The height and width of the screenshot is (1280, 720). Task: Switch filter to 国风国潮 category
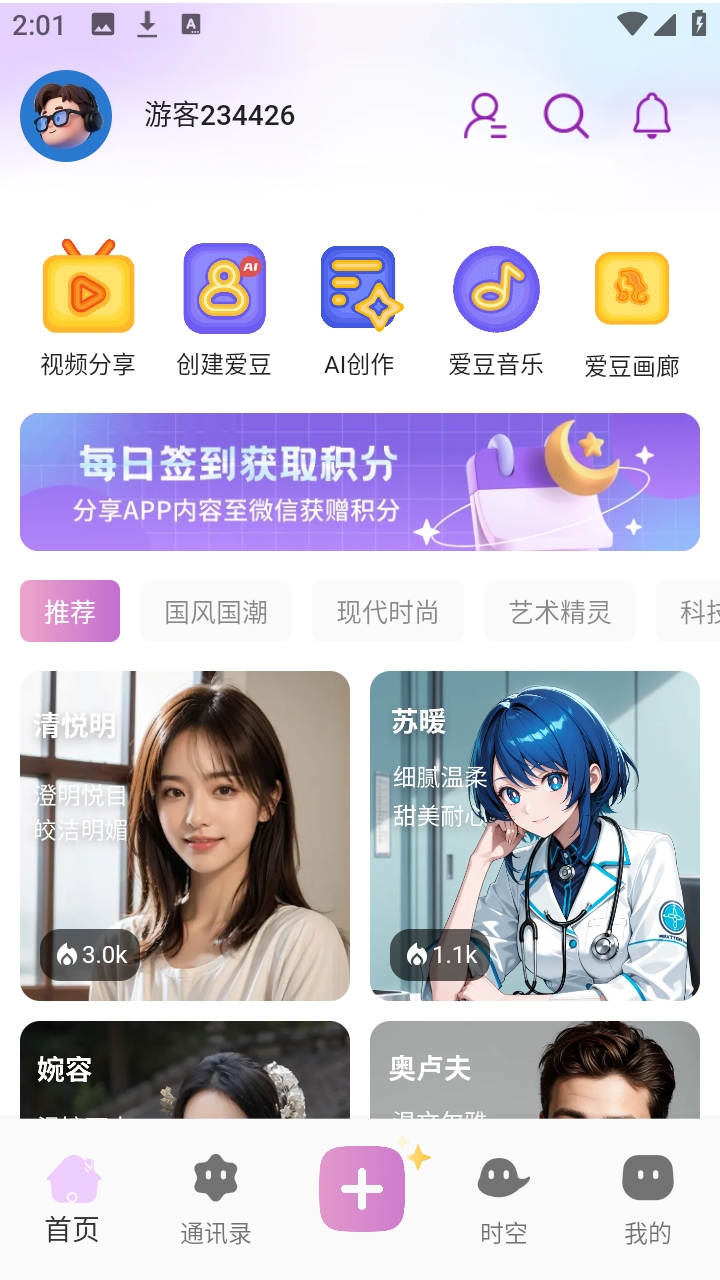click(x=215, y=611)
